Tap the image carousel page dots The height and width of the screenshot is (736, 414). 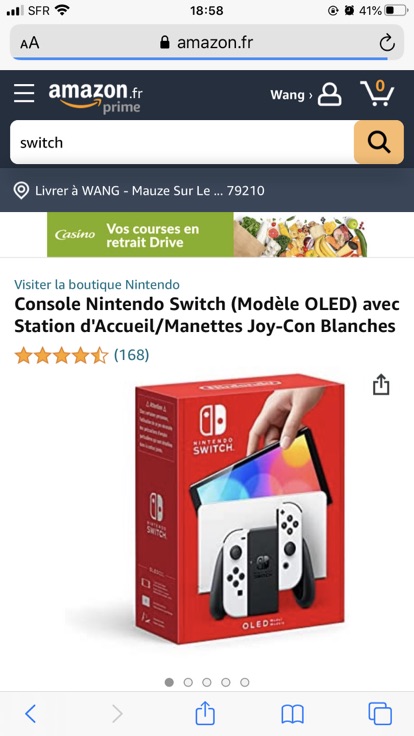207,682
